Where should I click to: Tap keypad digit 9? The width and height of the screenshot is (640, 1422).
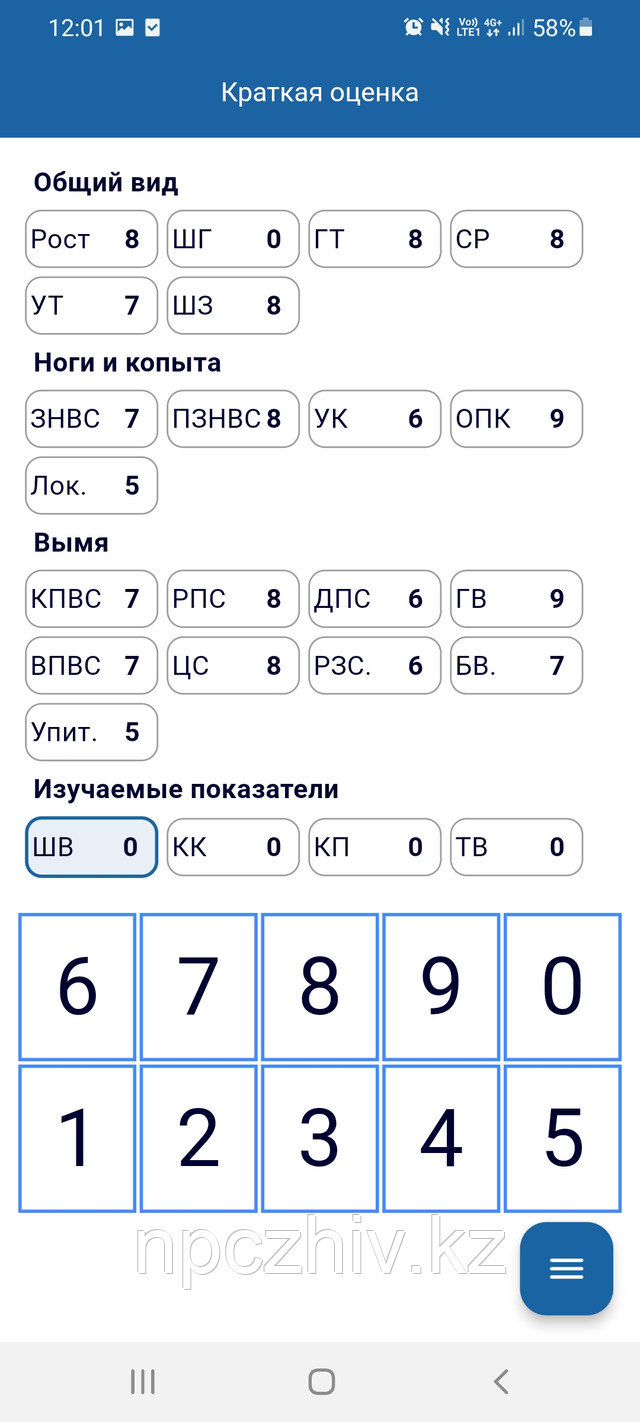pos(441,987)
